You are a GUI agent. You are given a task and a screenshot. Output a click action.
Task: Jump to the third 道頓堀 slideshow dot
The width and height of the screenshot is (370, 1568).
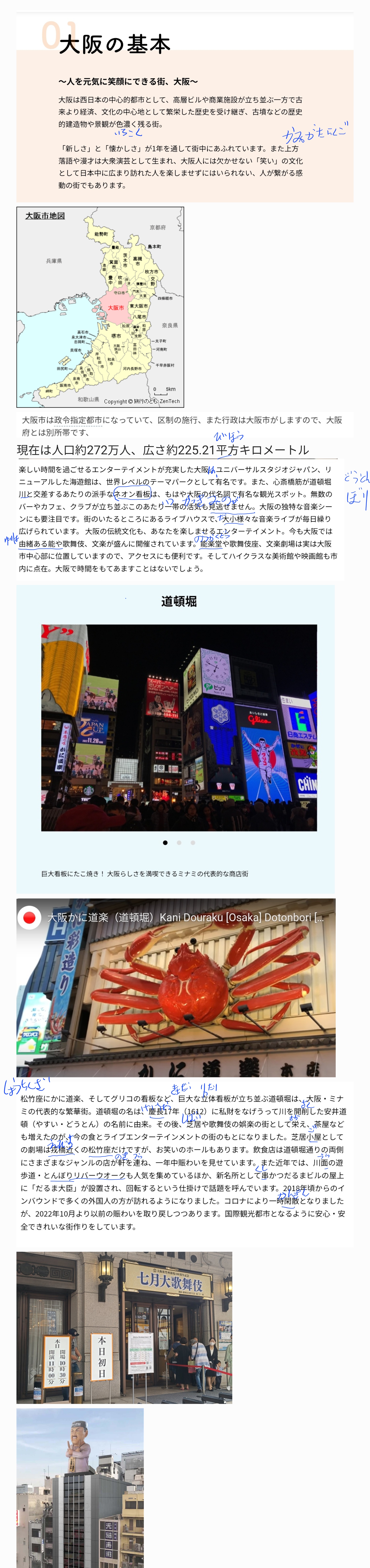193,842
